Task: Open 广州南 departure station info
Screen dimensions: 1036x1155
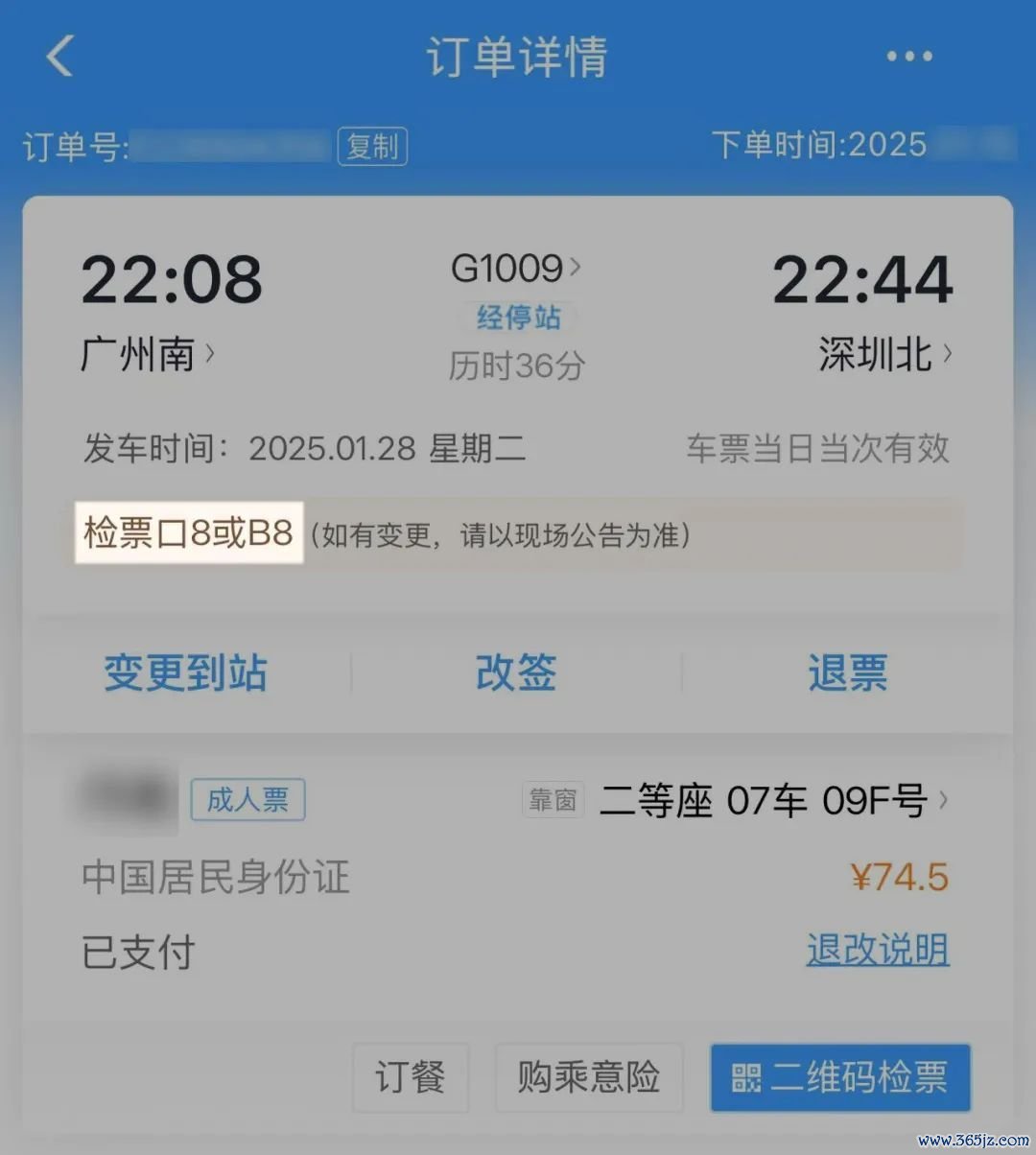Action: click(x=148, y=355)
